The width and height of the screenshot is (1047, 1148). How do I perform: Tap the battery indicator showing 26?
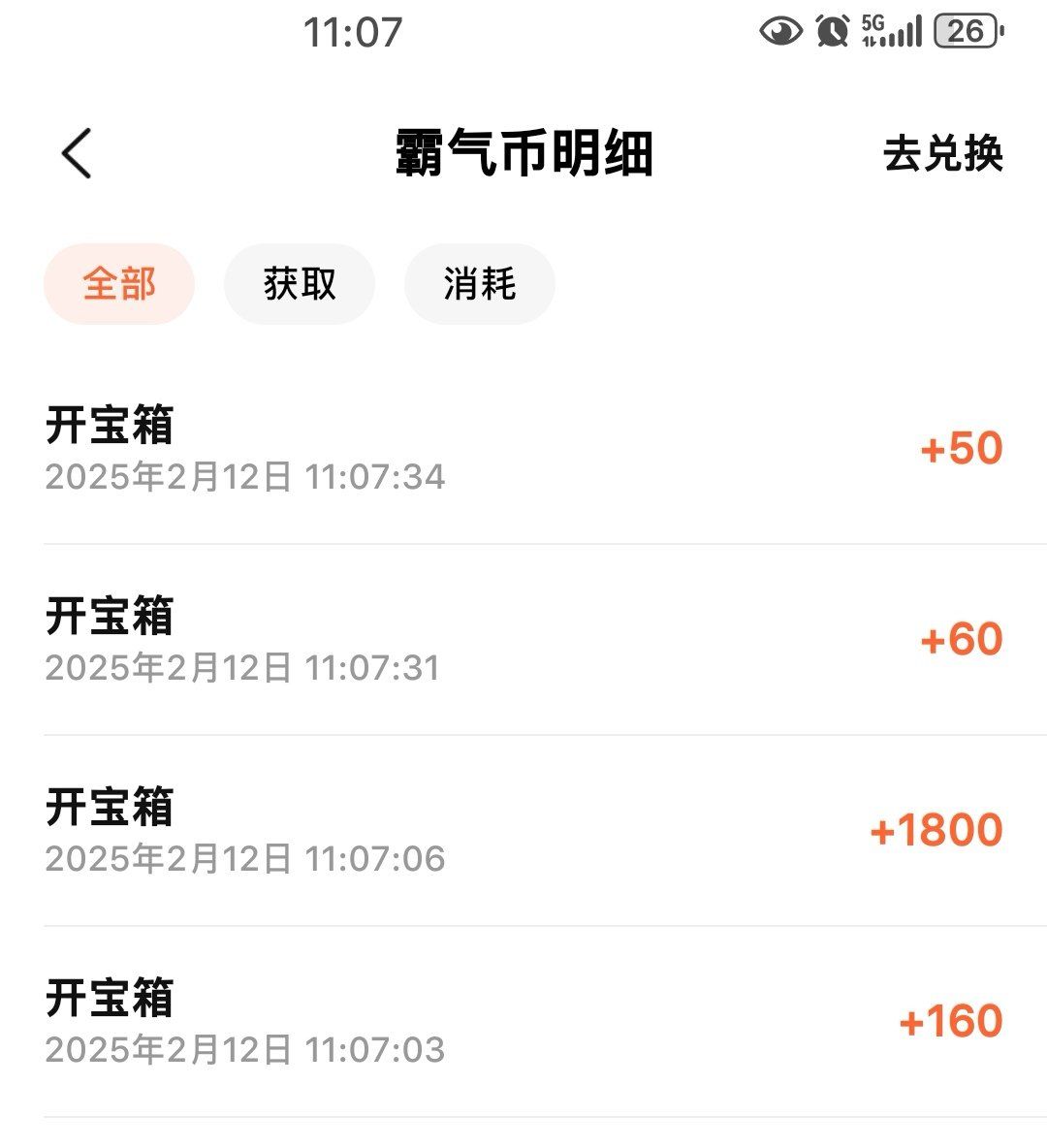pos(966,29)
